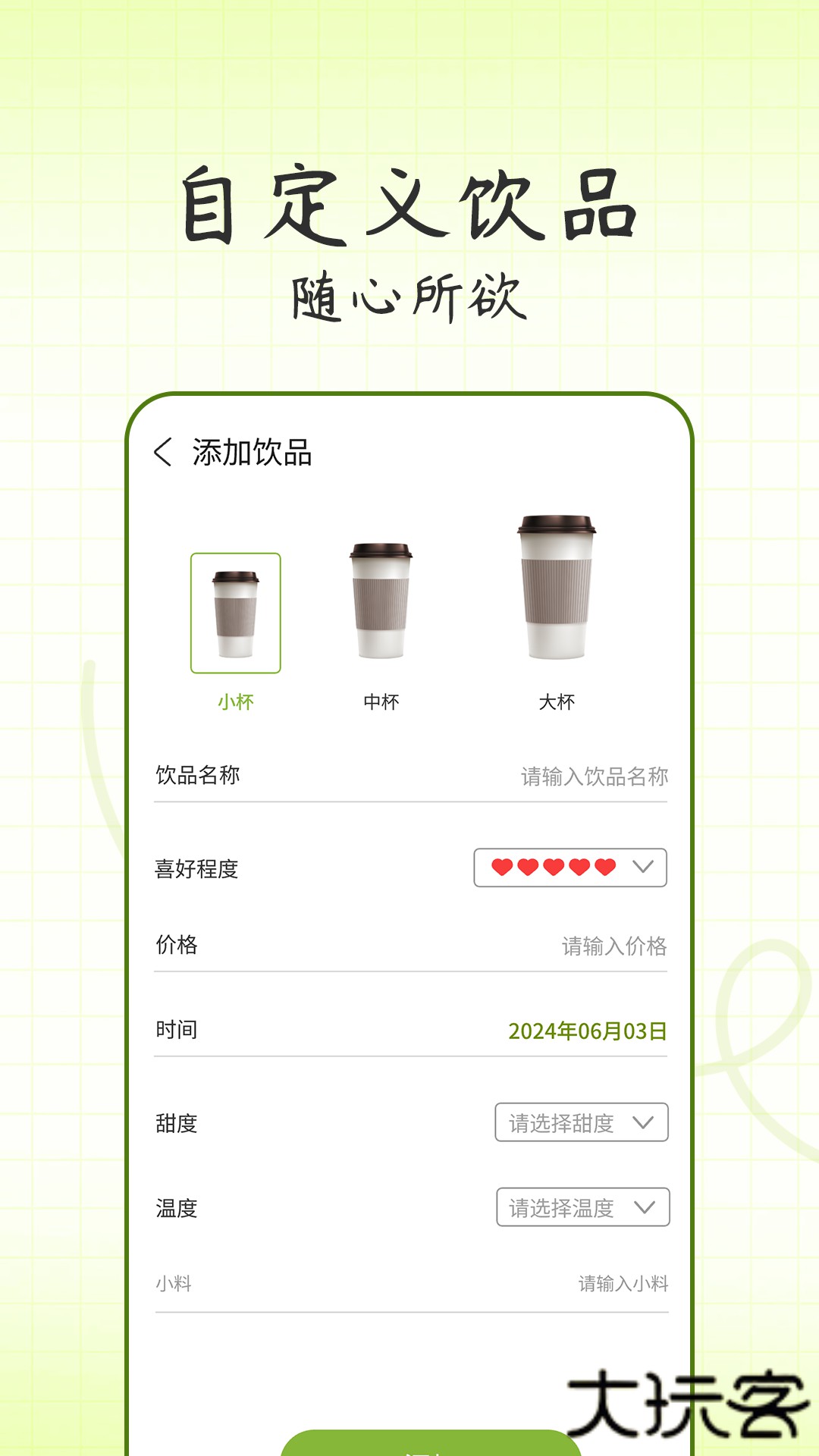819x1456 pixels.
Task: Open the 请选择甜度 dropdown
Action: pyautogui.click(x=582, y=1124)
